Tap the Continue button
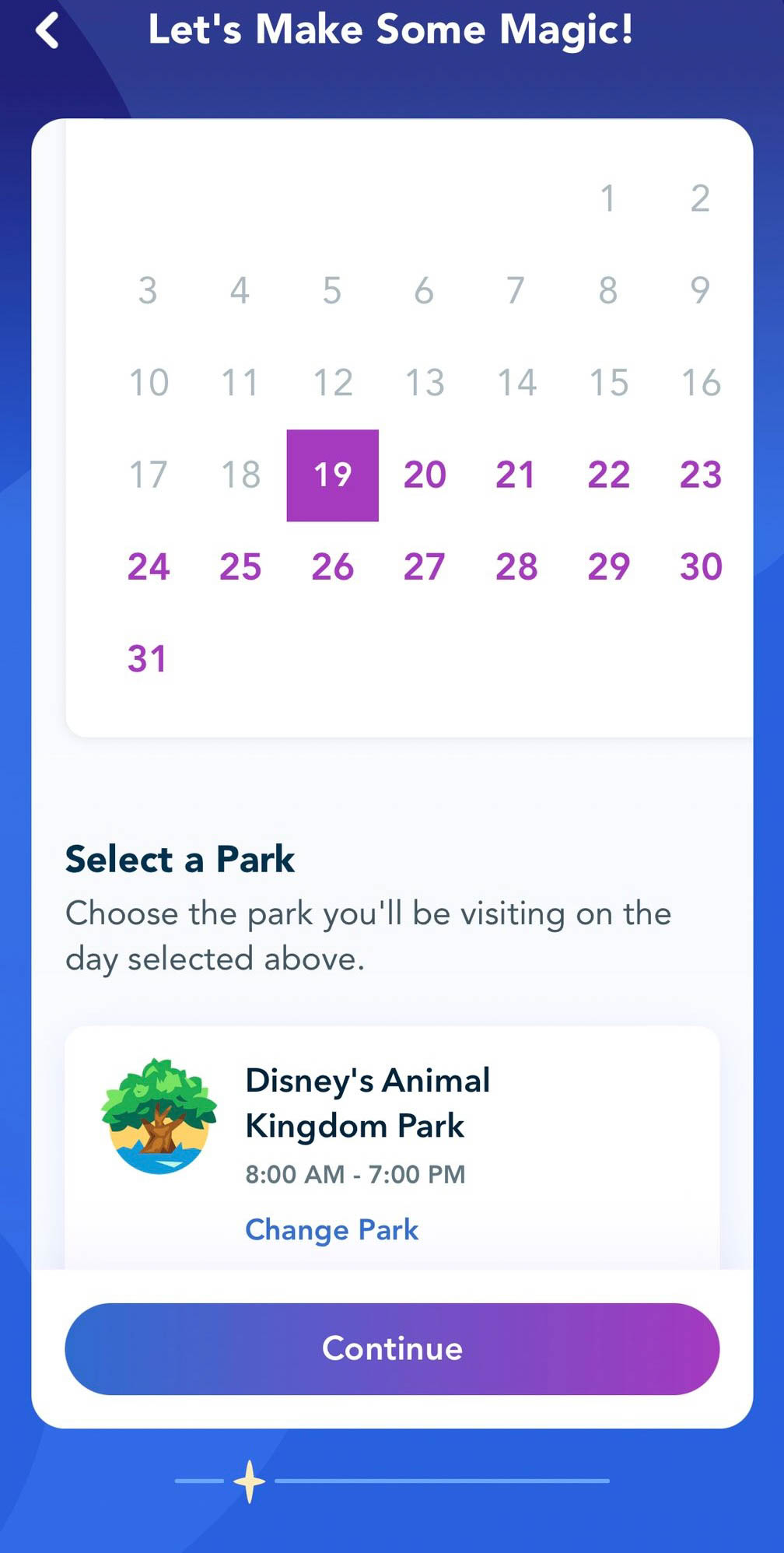The height and width of the screenshot is (1553, 784). [392, 1348]
